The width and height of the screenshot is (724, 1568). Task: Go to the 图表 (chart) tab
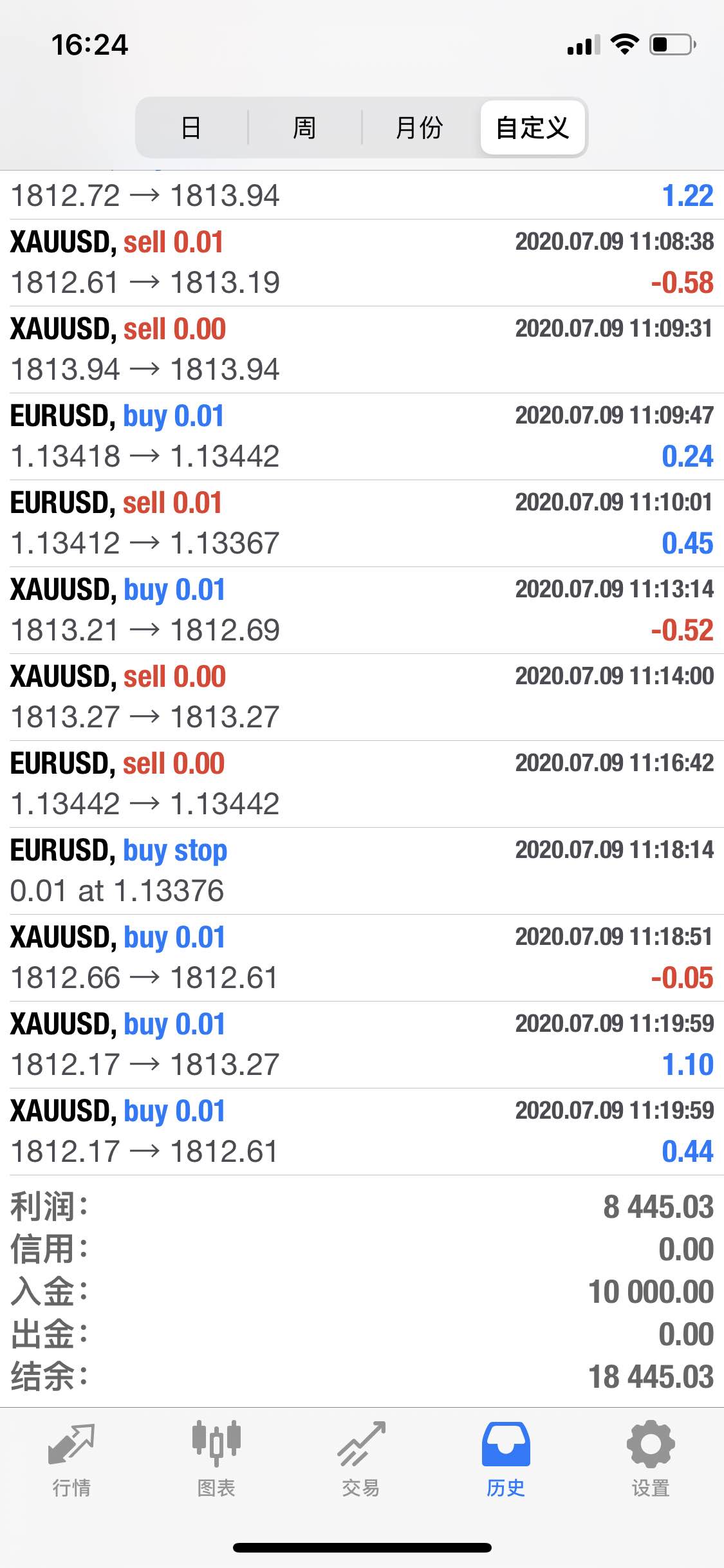tap(216, 1460)
